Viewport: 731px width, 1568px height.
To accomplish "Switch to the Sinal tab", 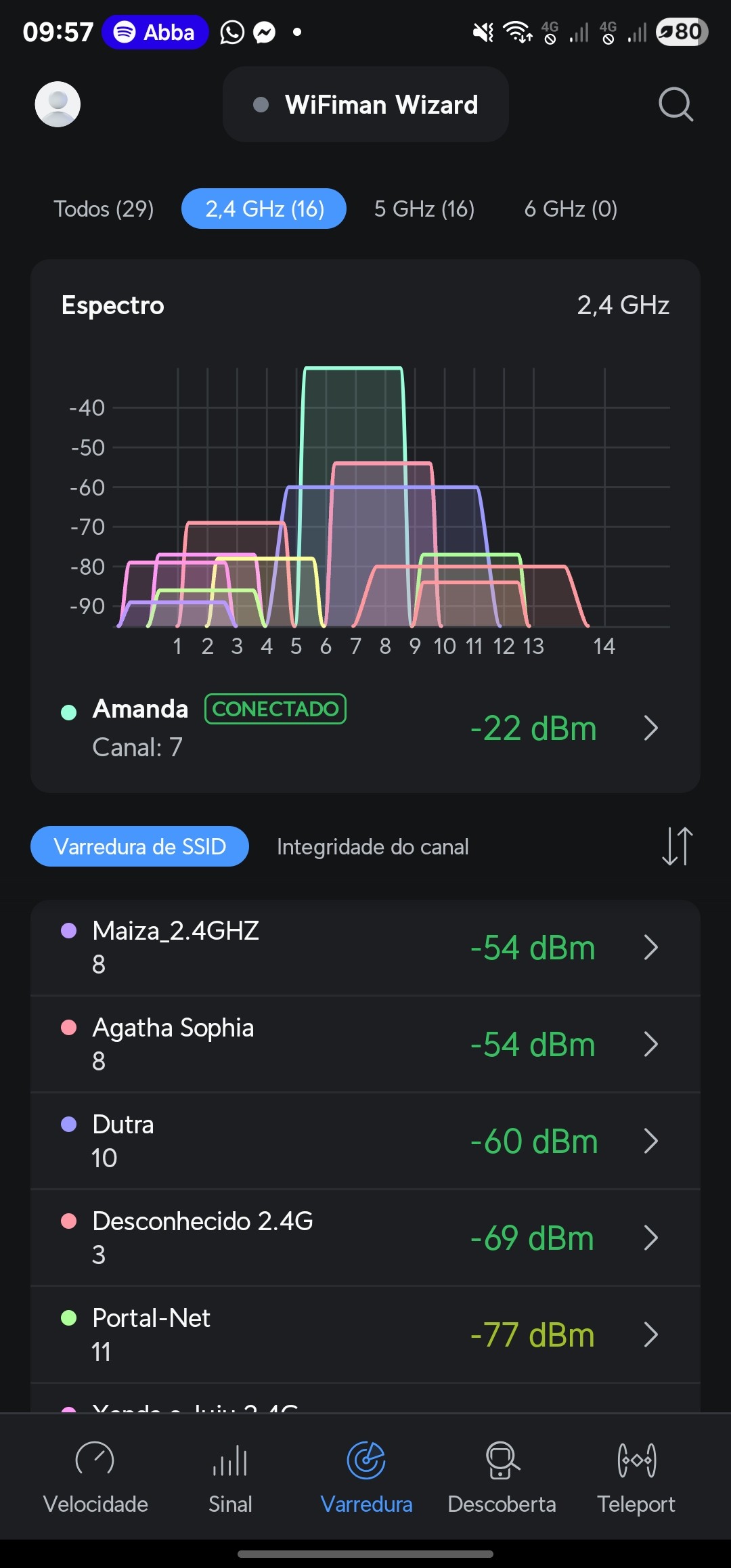I will [230, 1477].
